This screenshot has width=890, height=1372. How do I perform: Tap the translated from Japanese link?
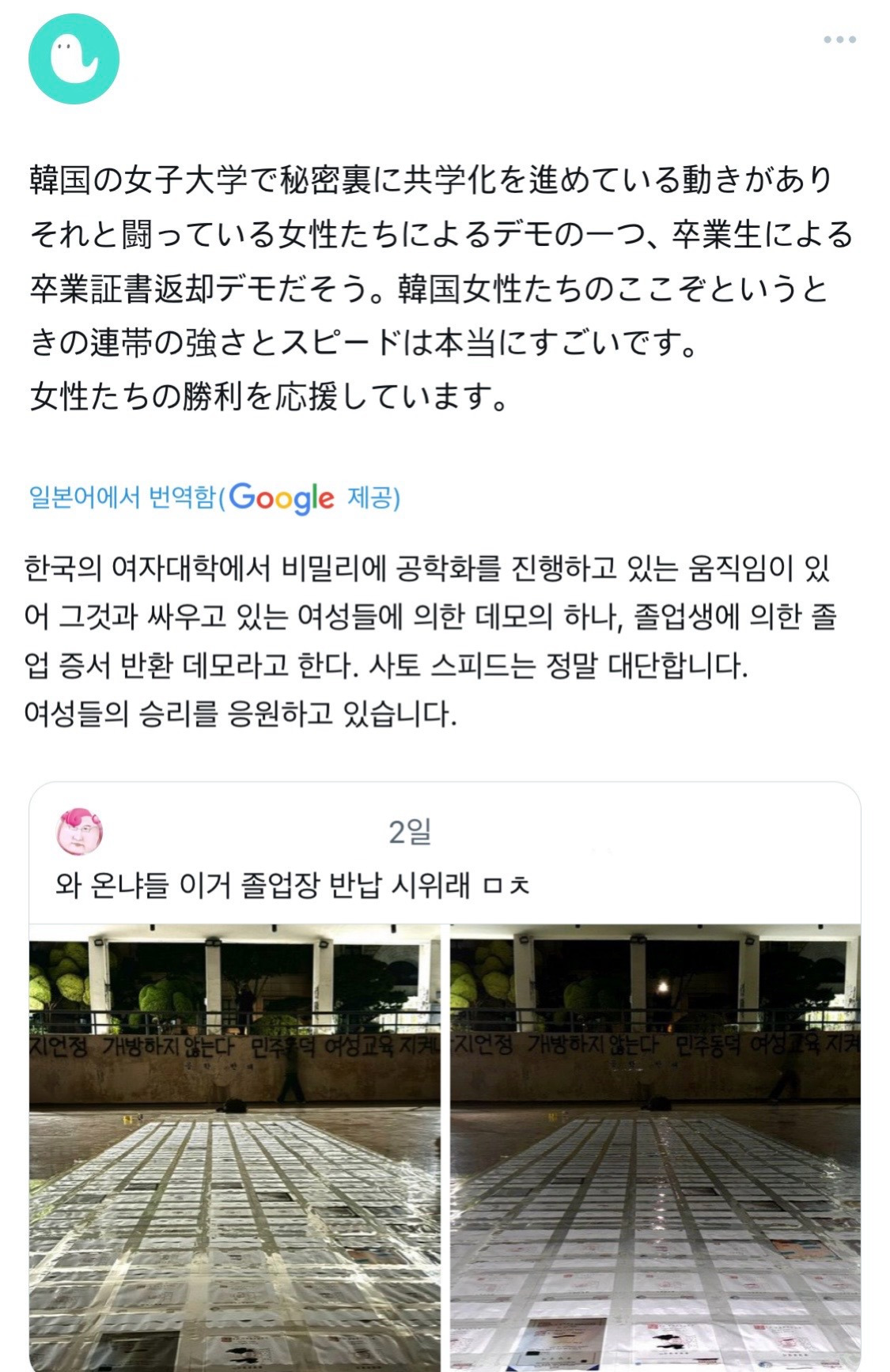pos(121,497)
